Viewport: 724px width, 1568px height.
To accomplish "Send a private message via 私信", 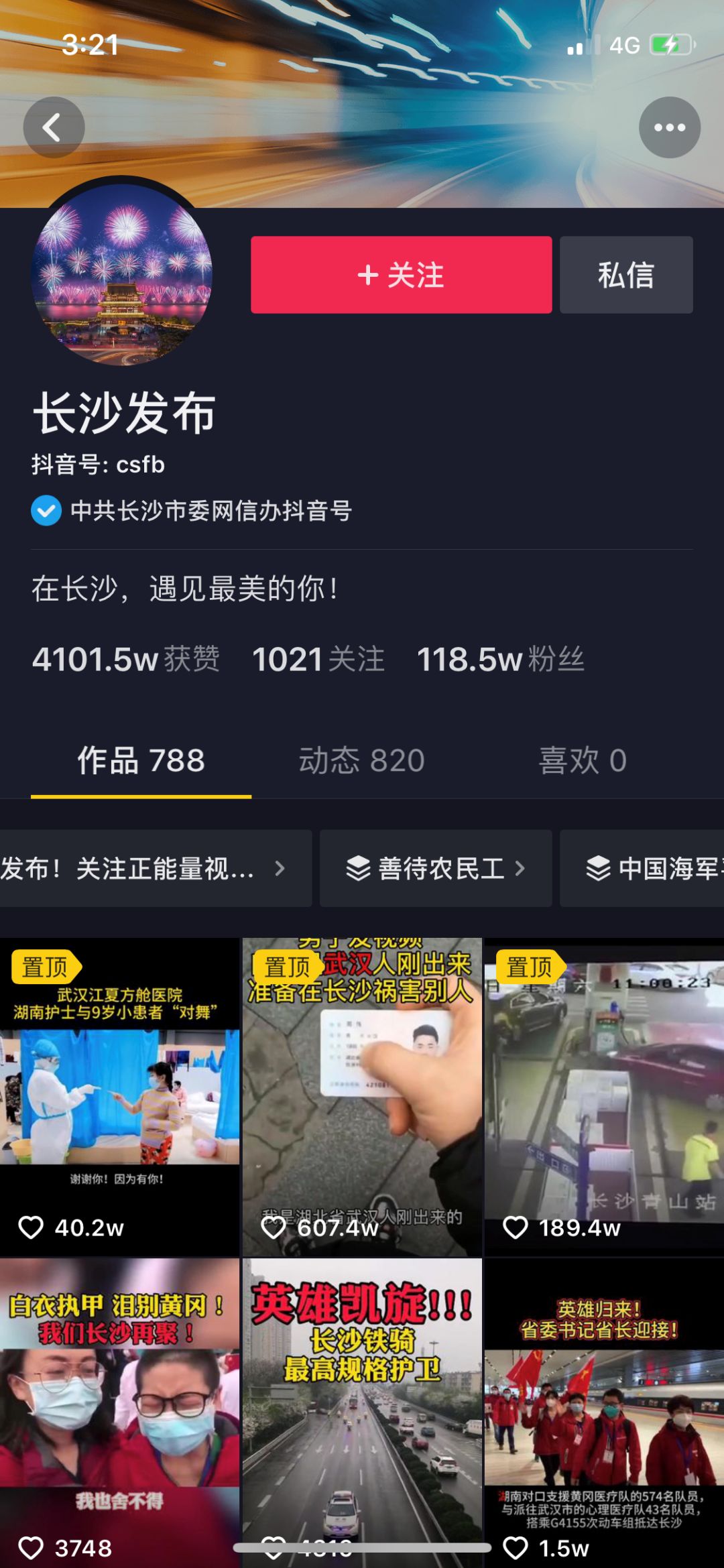I will (626, 275).
